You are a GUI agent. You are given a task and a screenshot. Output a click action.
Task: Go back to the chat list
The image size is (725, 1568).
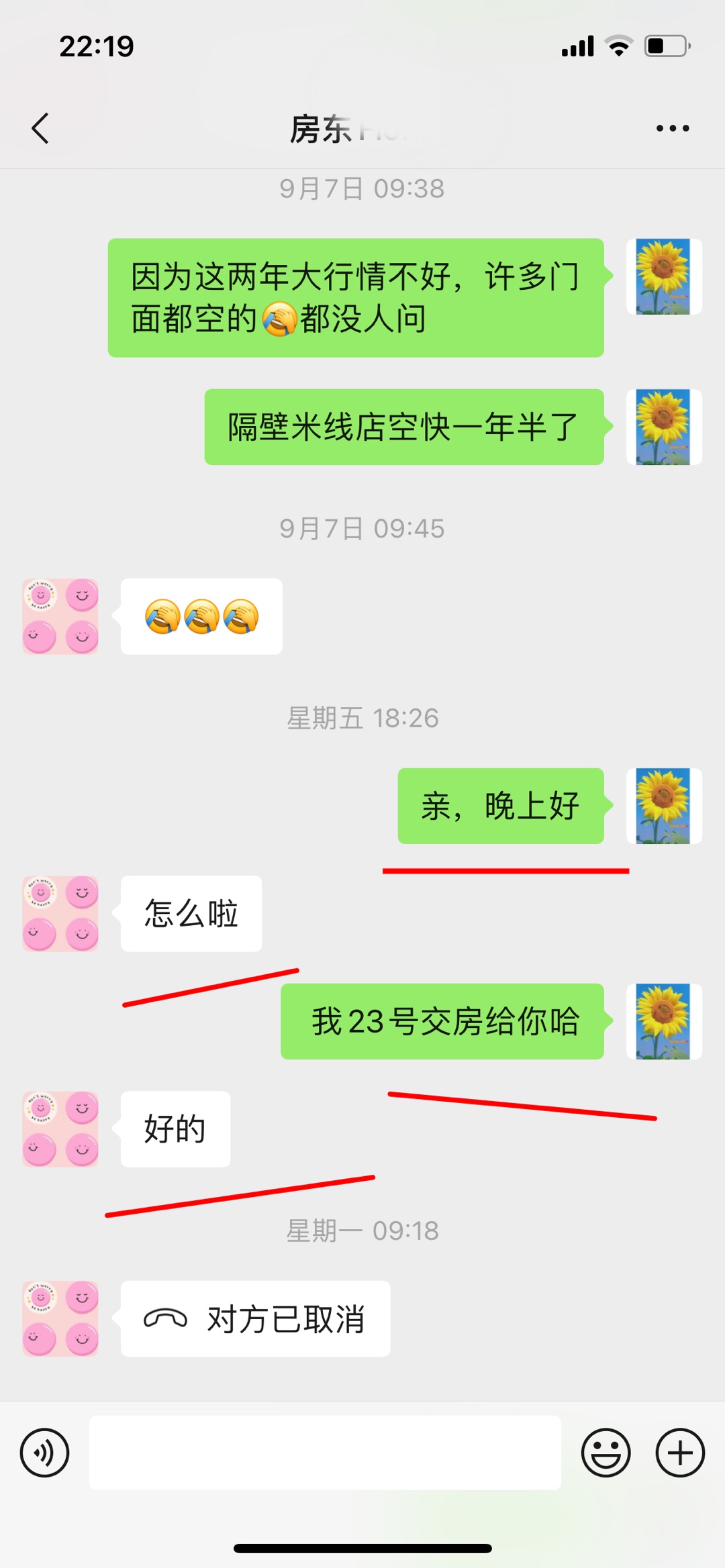[40, 128]
